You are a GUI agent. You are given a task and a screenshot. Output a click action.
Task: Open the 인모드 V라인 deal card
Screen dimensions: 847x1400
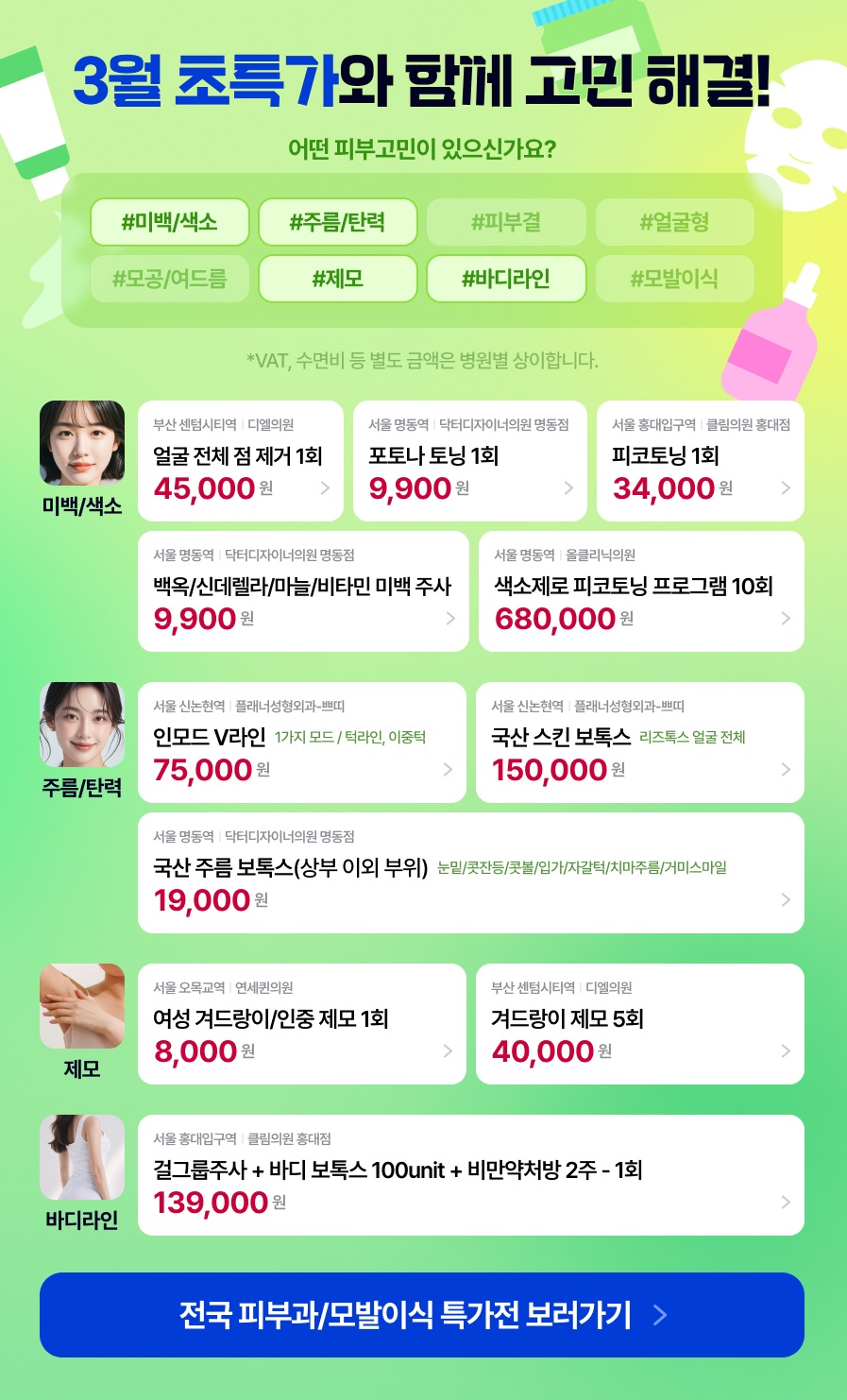(302, 743)
